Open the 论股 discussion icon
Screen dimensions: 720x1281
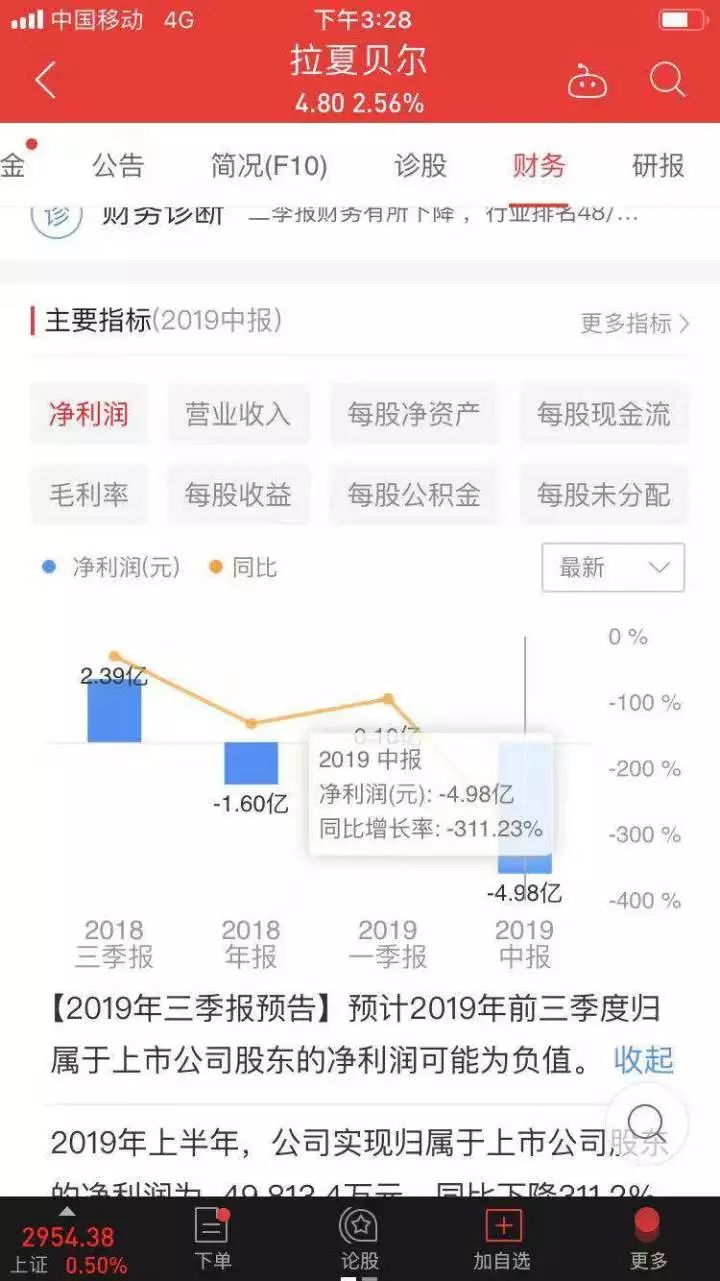click(x=356, y=1237)
